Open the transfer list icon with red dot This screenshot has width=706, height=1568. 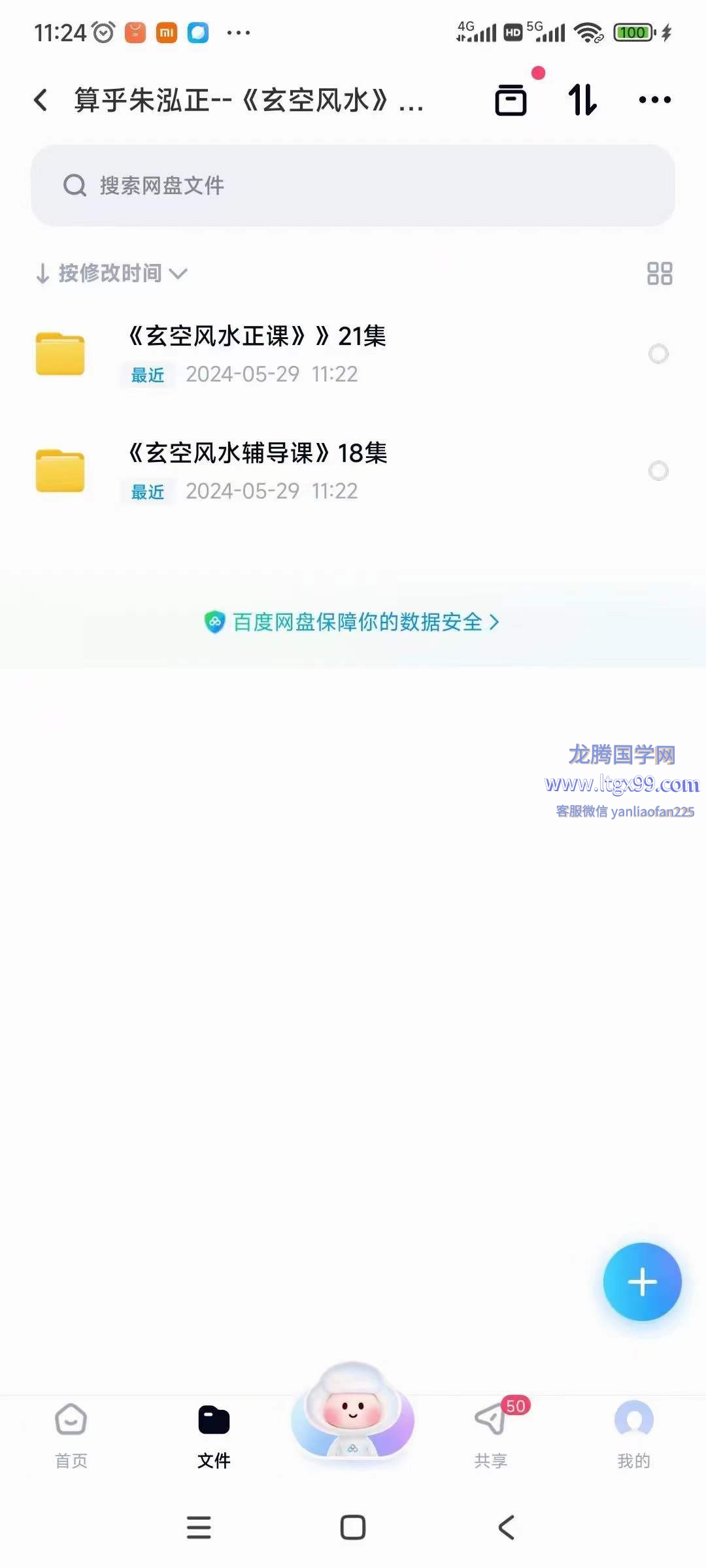tap(511, 100)
